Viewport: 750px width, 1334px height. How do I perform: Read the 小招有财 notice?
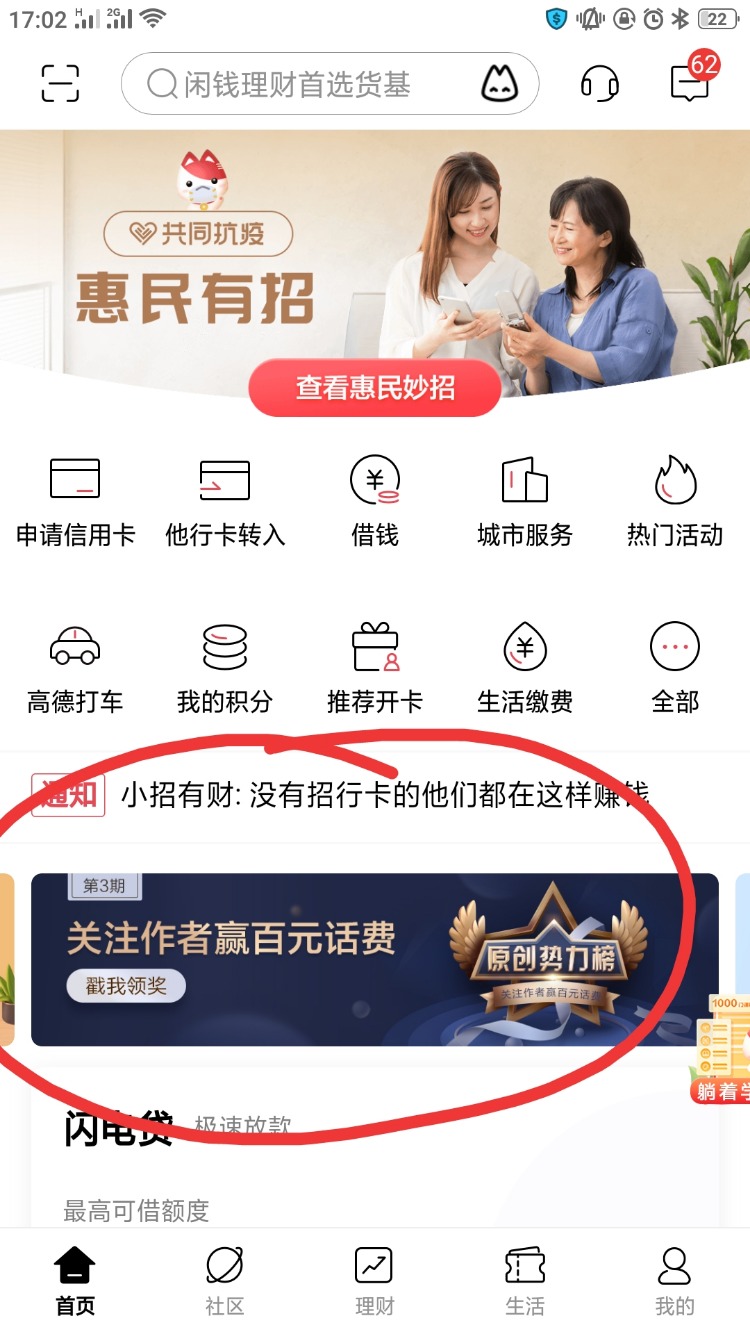[385, 795]
